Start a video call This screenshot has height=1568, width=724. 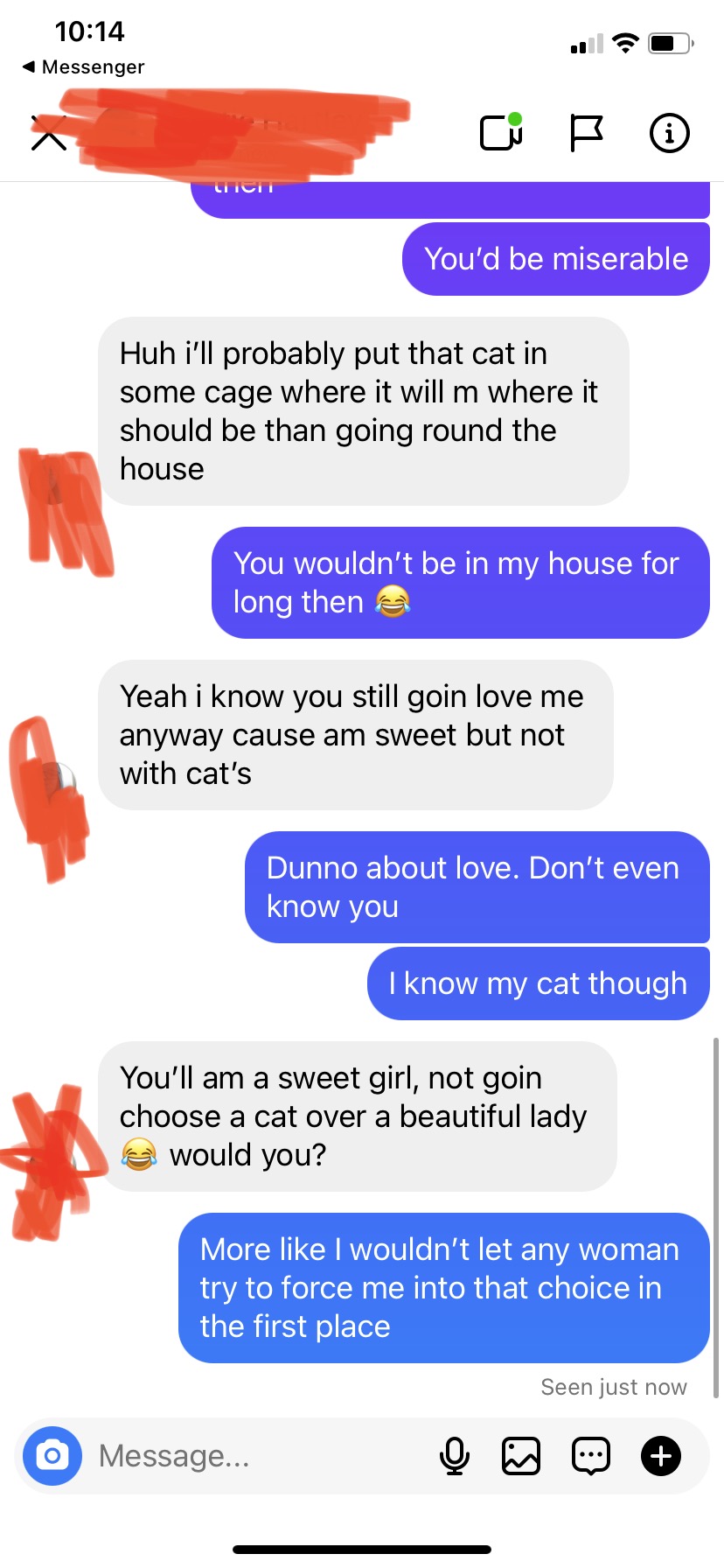501,132
